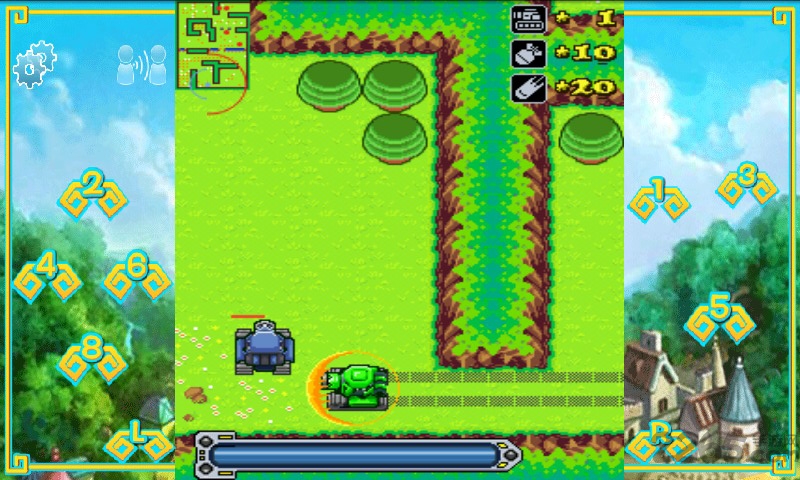
Task: Tap the virtual key 1 button
Action: pyautogui.click(x=659, y=196)
